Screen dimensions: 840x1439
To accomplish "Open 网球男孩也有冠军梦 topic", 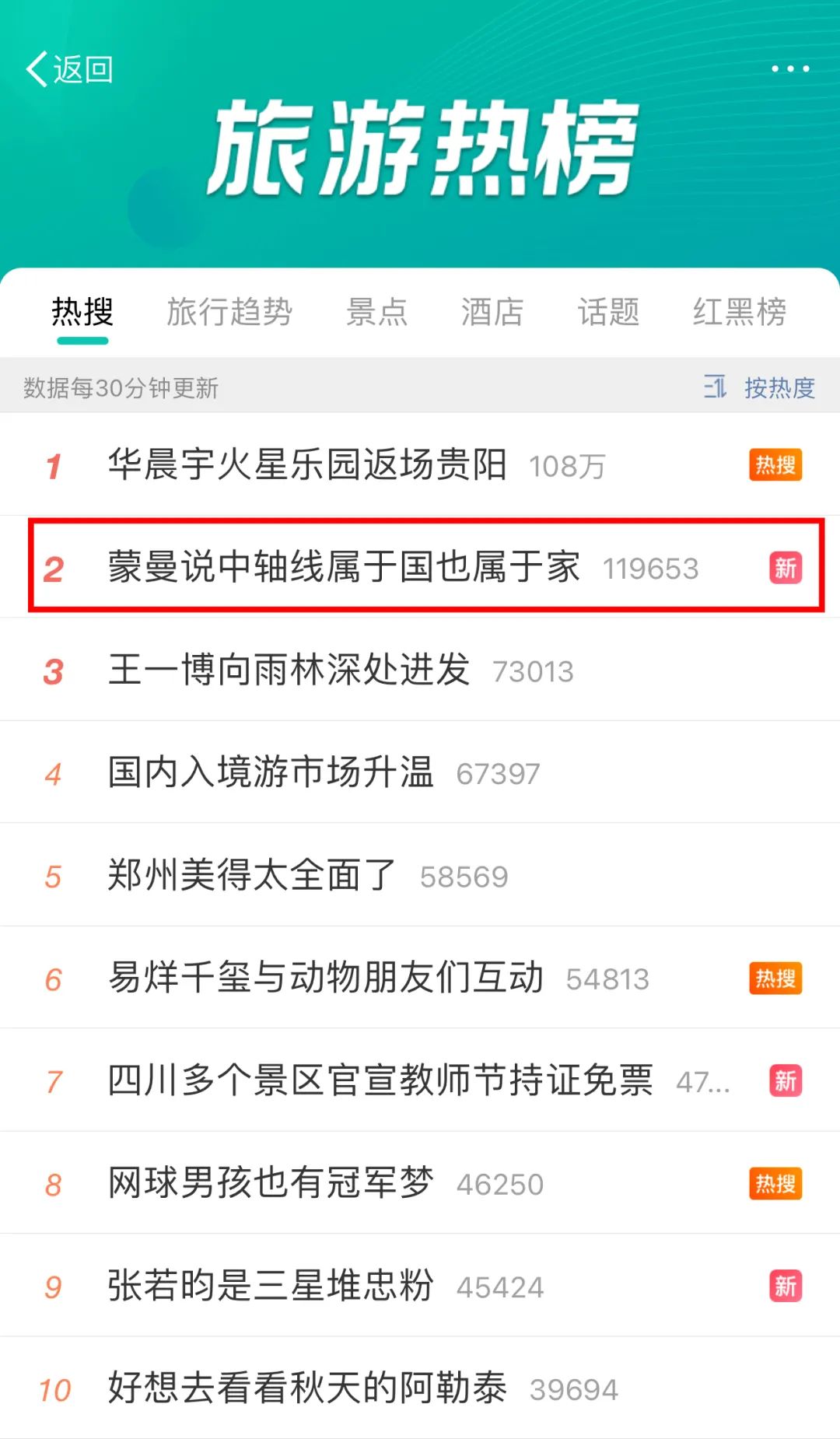I will click(x=420, y=1183).
